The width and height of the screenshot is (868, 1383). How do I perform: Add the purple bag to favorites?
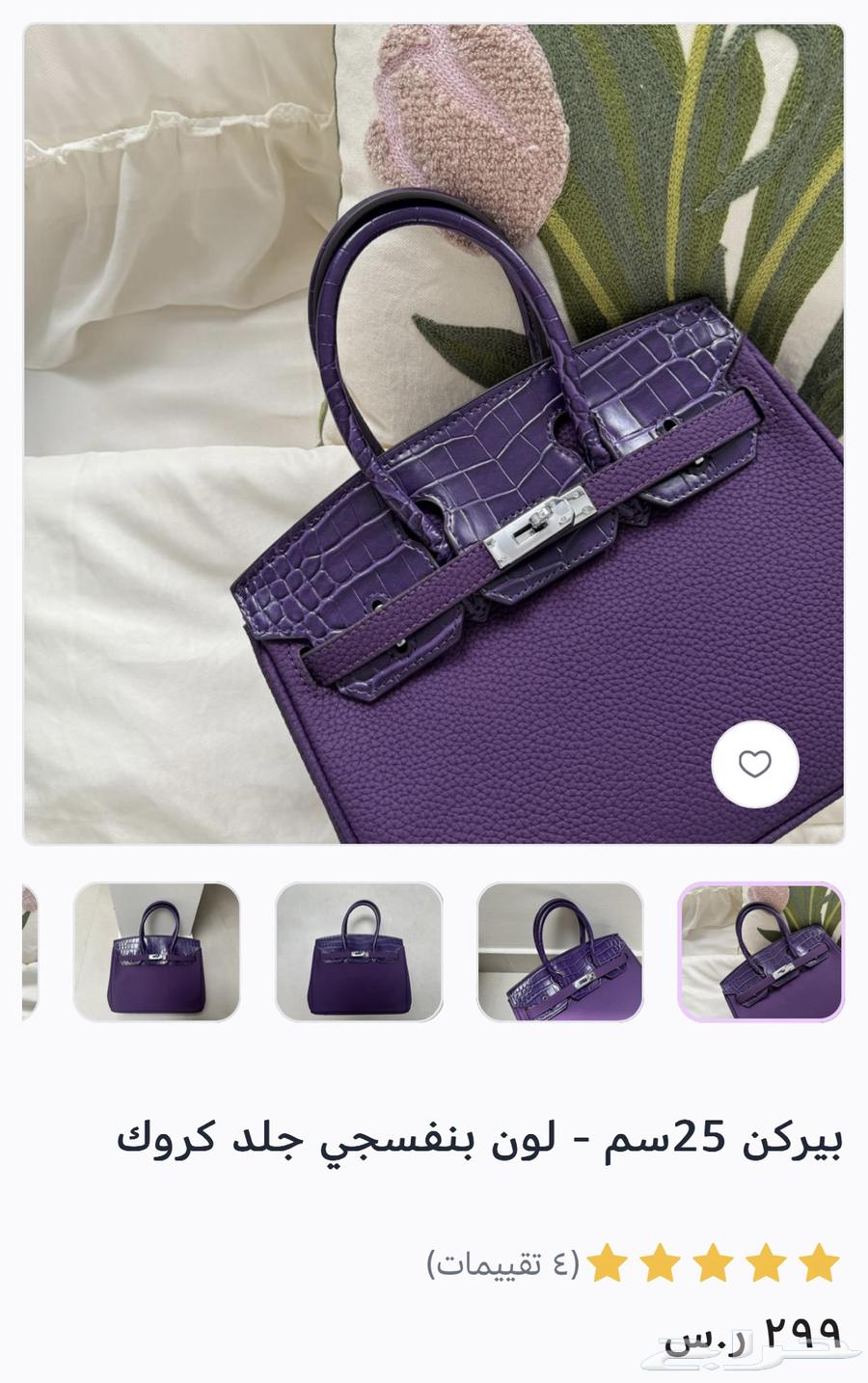click(x=754, y=764)
